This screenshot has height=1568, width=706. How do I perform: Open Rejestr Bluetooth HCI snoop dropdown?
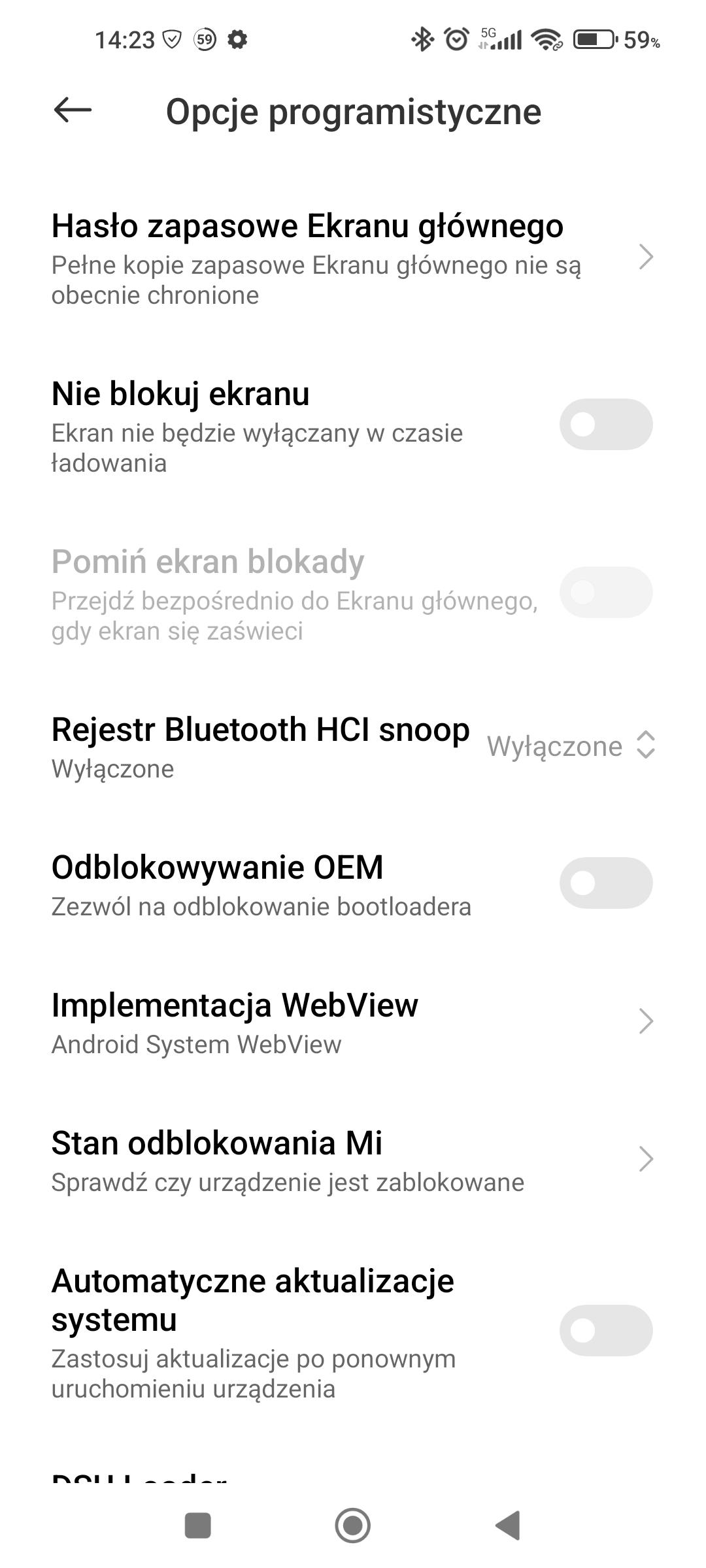(570, 746)
